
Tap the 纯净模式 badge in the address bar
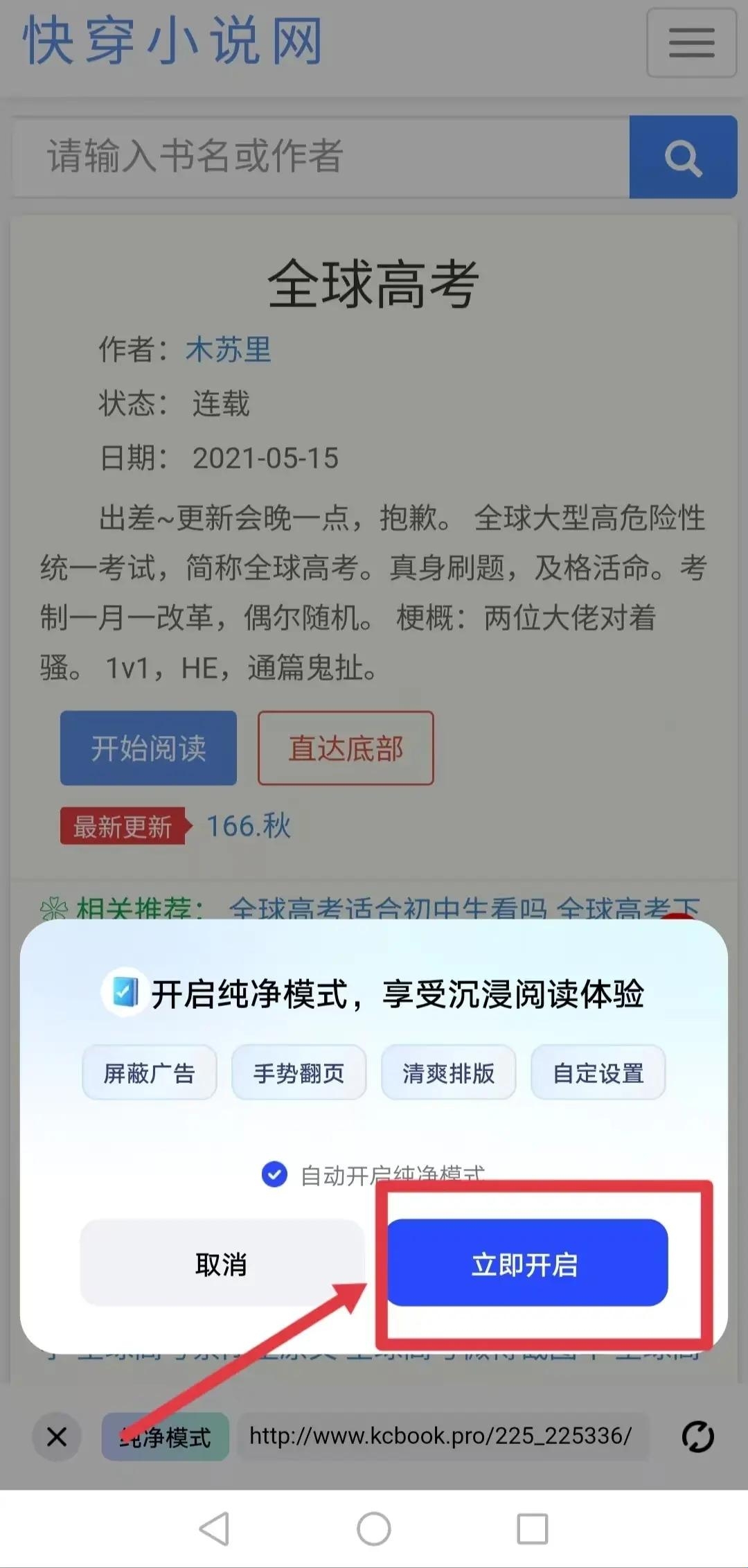coord(165,1436)
